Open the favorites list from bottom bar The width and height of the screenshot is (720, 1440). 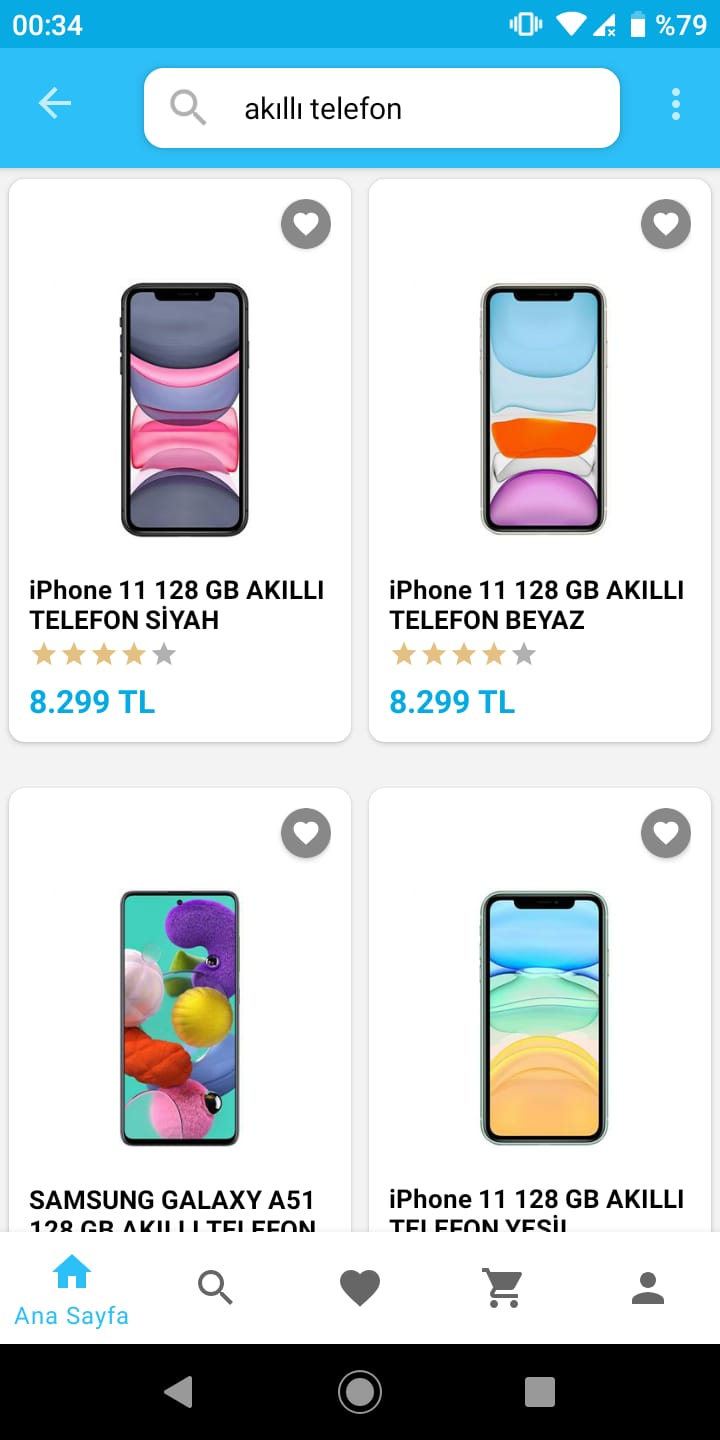(359, 1287)
